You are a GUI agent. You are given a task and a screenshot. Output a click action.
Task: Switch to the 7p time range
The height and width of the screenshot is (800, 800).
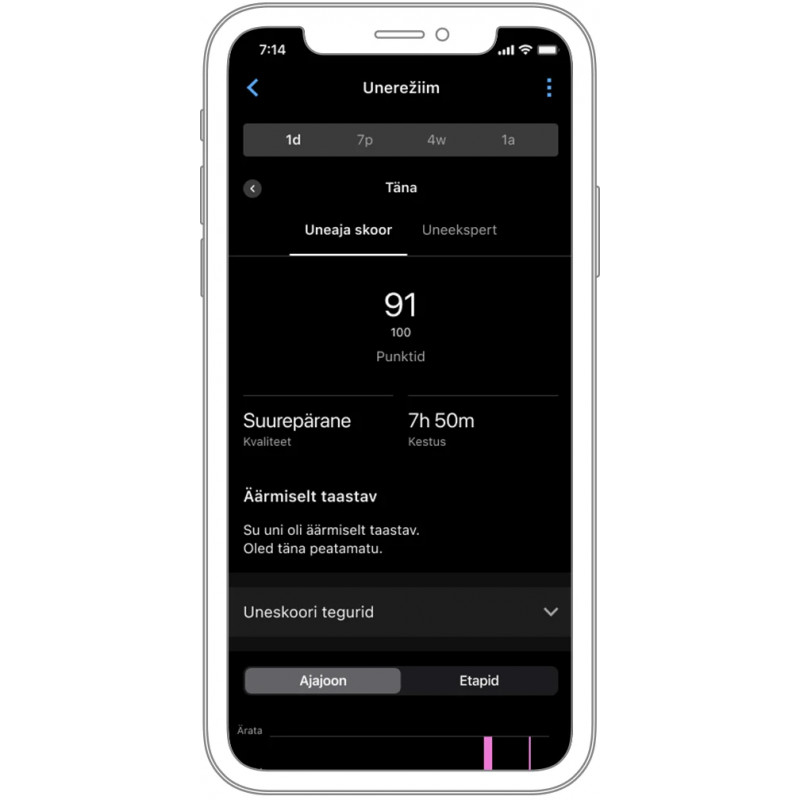point(365,140)
